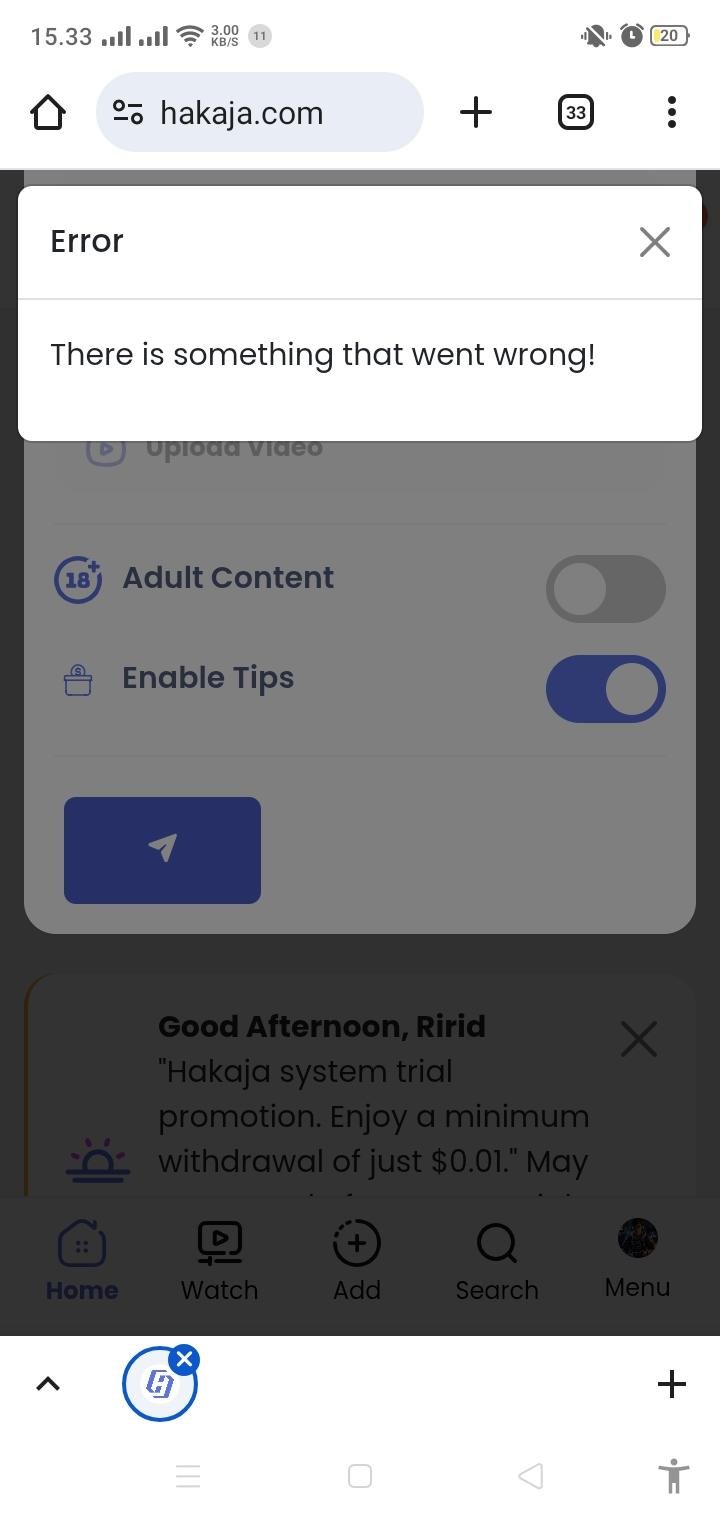The image size is (720, 1520).
Task: Dismiss the Good Afternoon promotion banner
Action: pos(638,1039)
